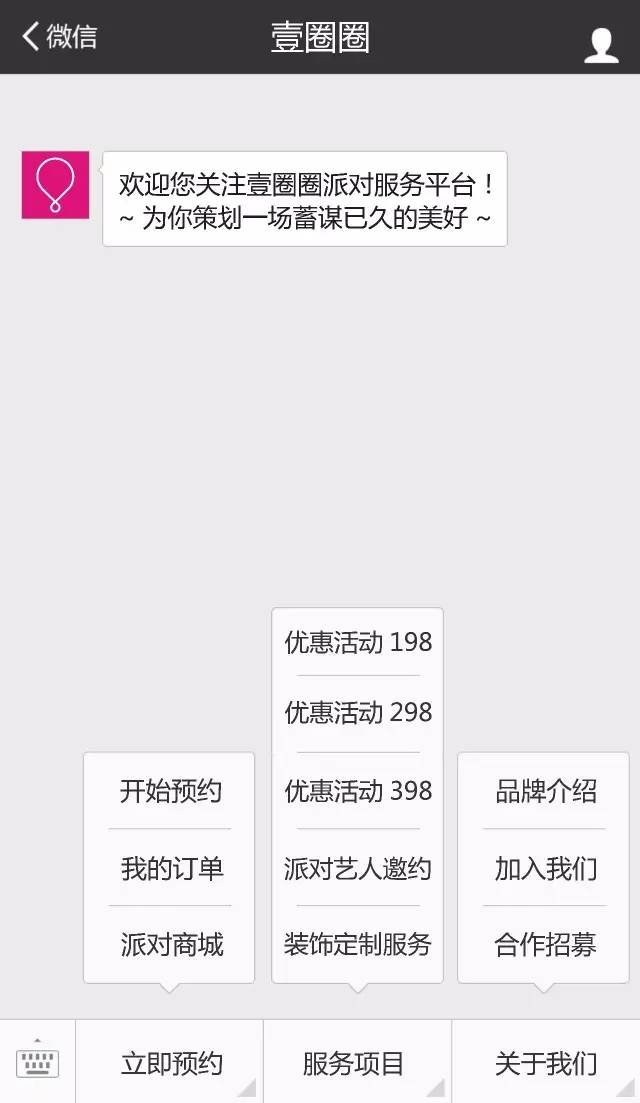Open the 立即预约 bottom menu
The height and width of the screenshot is (1103, 640).
point(171,1063)
